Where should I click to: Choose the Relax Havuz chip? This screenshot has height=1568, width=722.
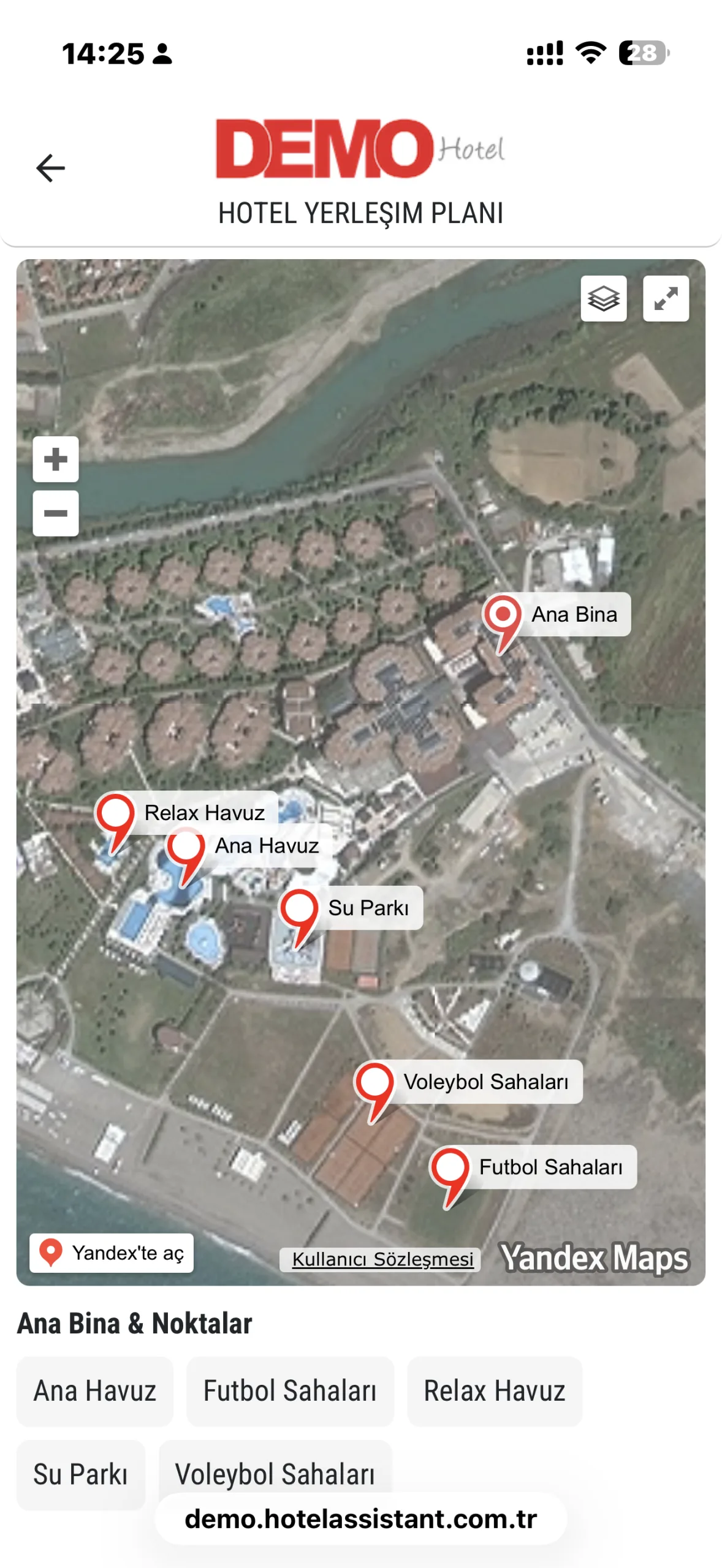click(494, 1391)
